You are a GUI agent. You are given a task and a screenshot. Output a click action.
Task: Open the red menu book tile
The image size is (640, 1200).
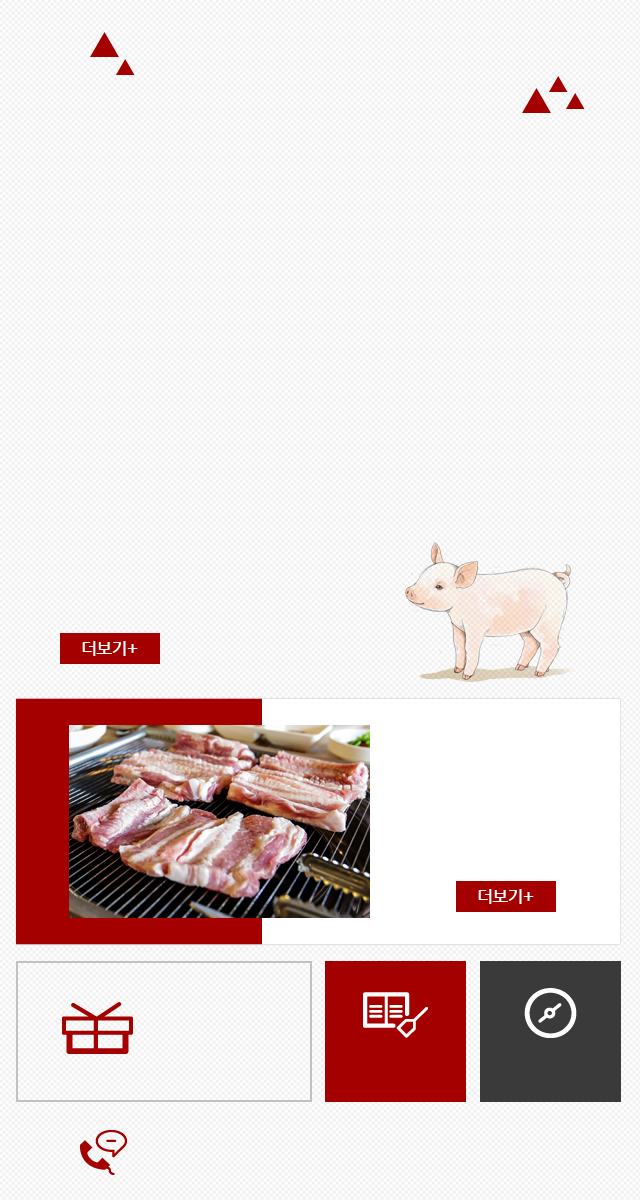point(395,1031)
